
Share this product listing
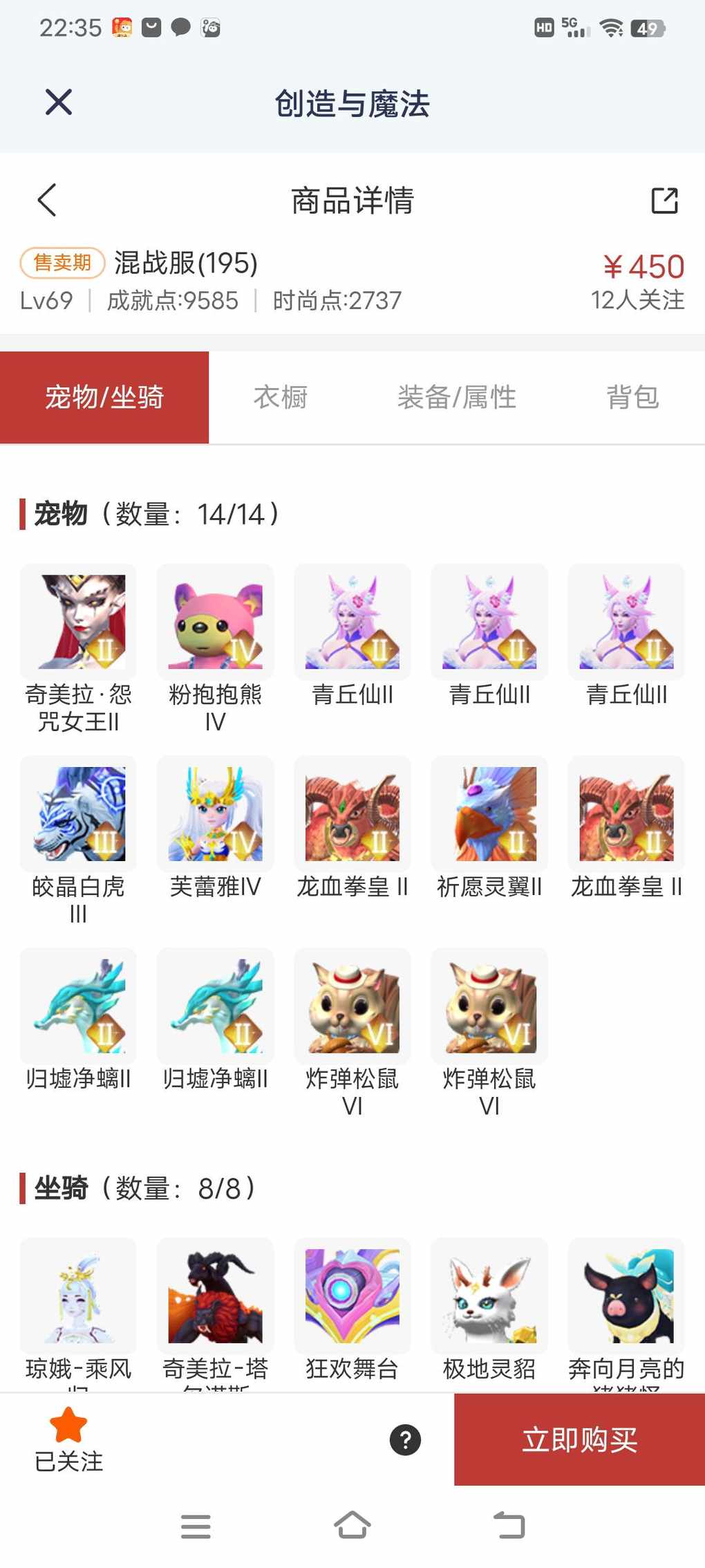[664, 201]
